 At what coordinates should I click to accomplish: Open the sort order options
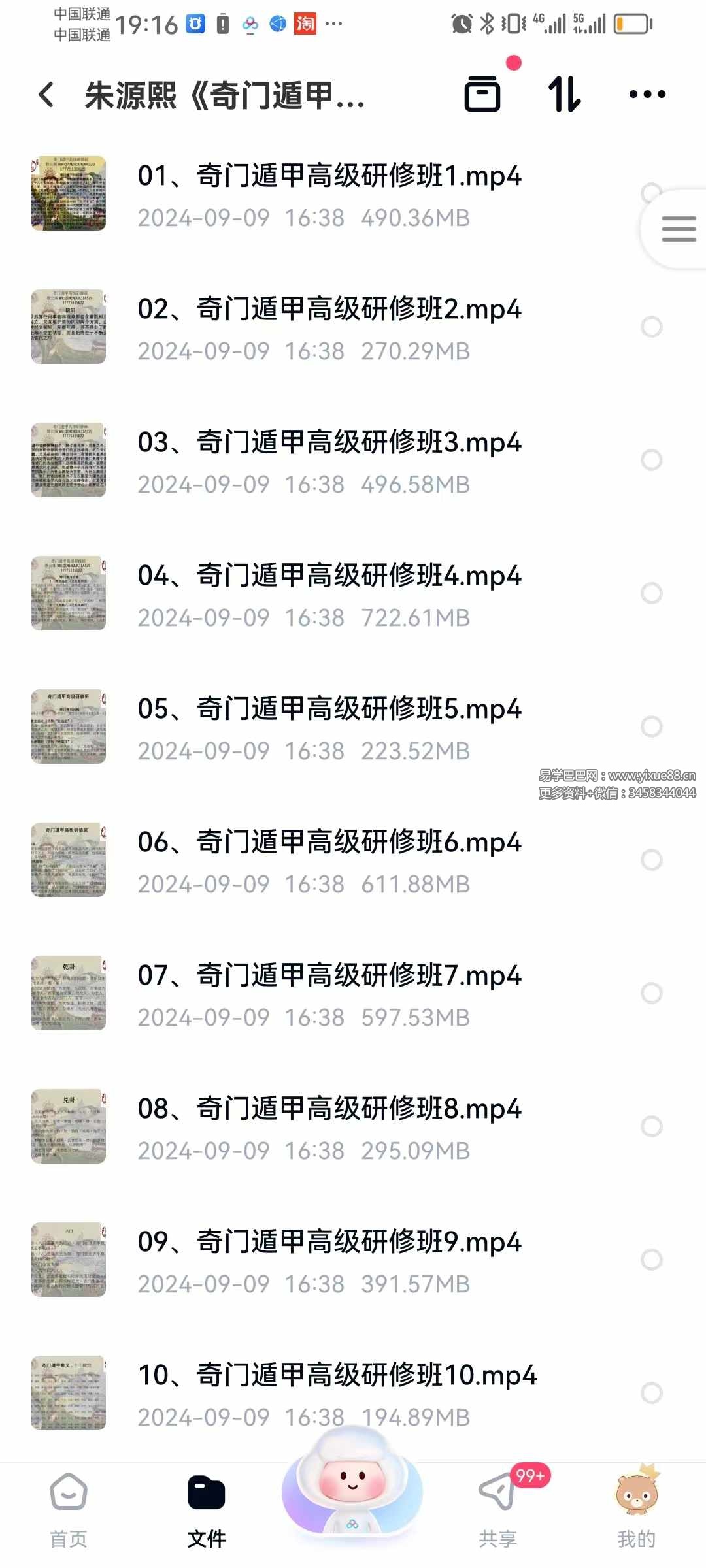pos(564,94)
